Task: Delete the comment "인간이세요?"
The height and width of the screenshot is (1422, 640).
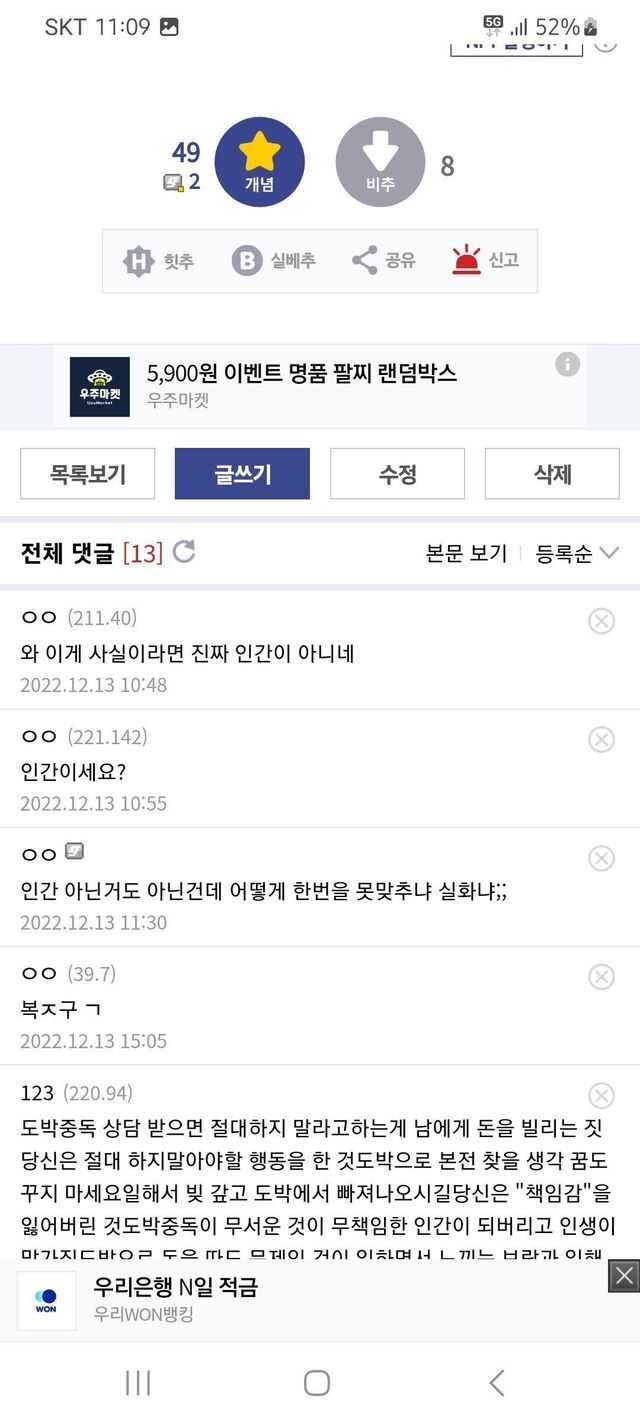Action: (601, 739)
